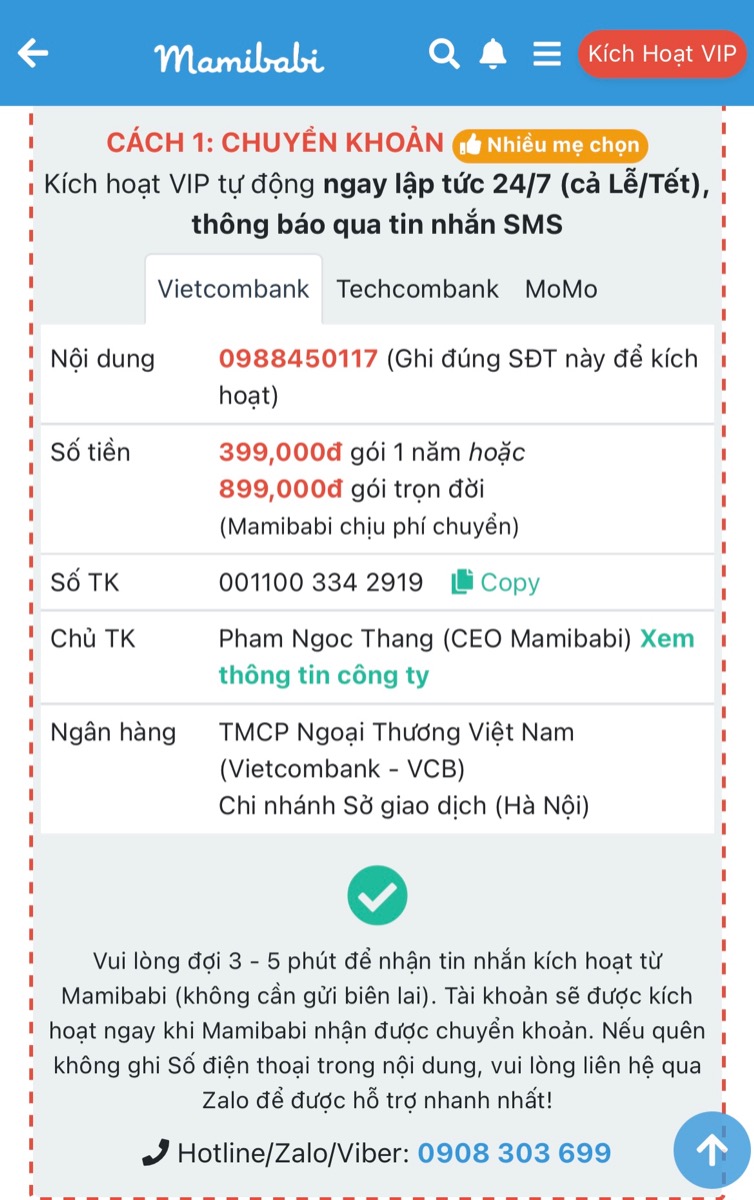Image resolution: width=754 pixels, height=1200 pixels.
Task: Tap the scroll-to-top arrow button
Action: point(713,1152)
